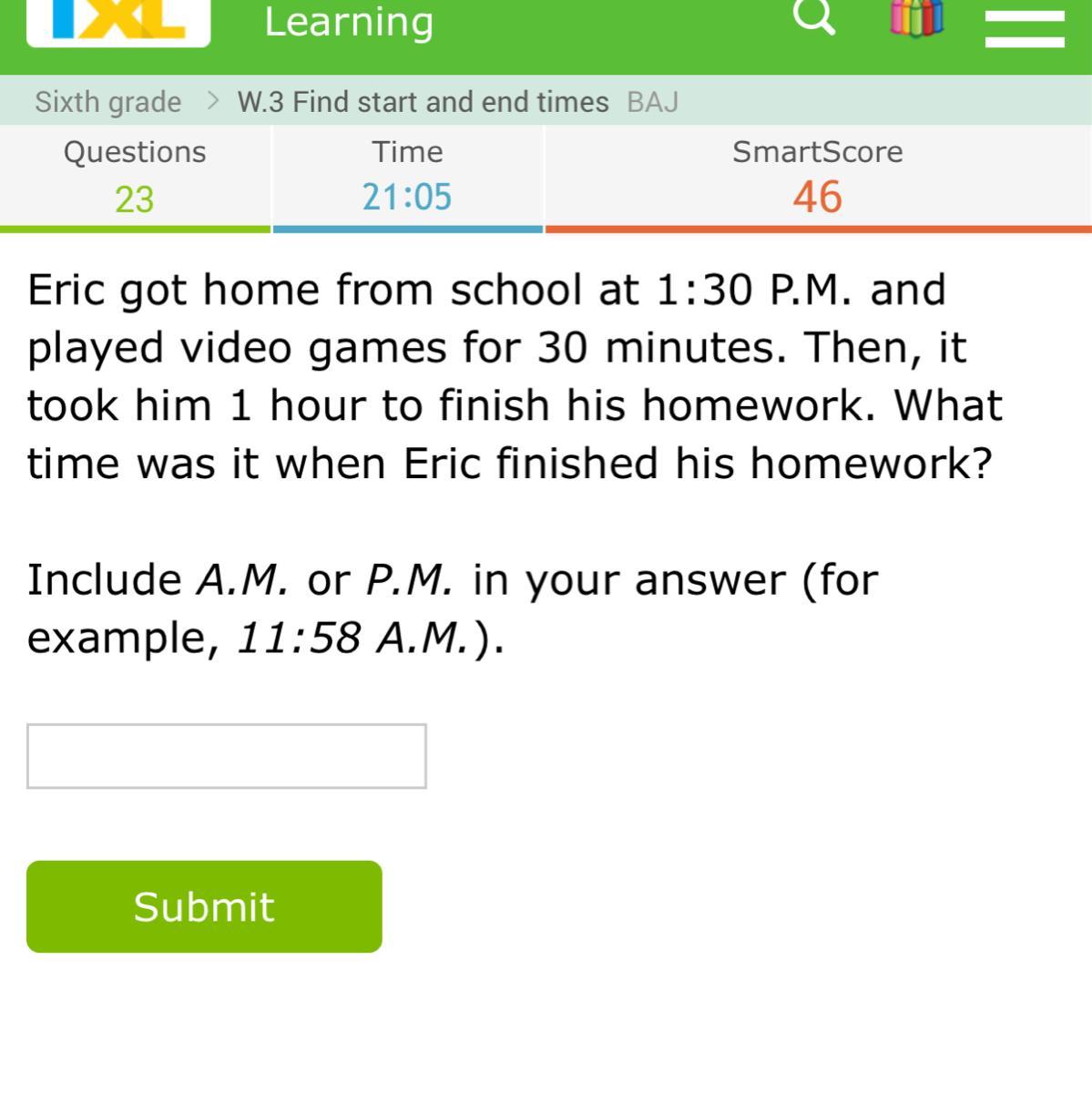Open the search magnifier icon
Image resolution: width=1092 pixels, height=1093 pixels.
[x=813, y=16]
